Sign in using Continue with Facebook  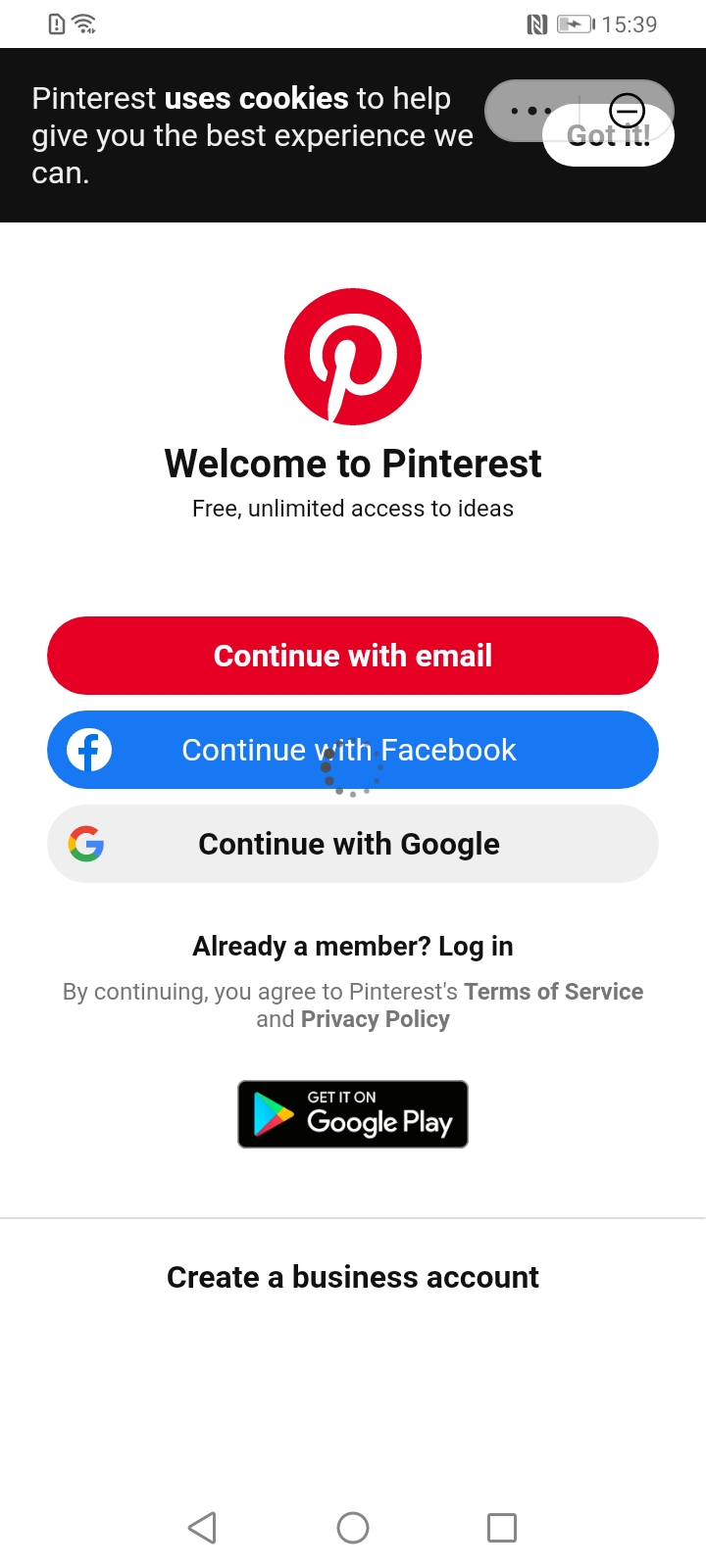(353, 750)
